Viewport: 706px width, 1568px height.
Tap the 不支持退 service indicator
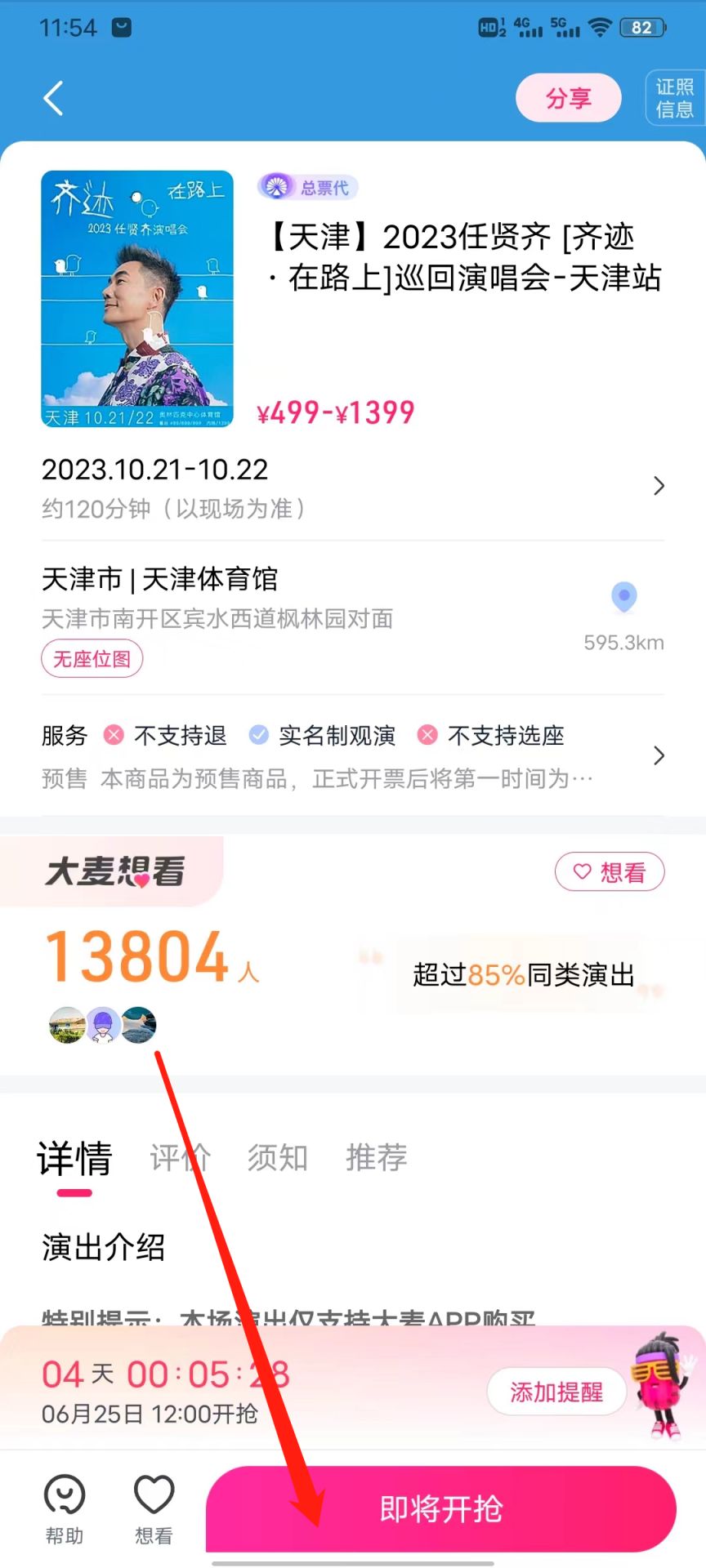tap(113, 735)
